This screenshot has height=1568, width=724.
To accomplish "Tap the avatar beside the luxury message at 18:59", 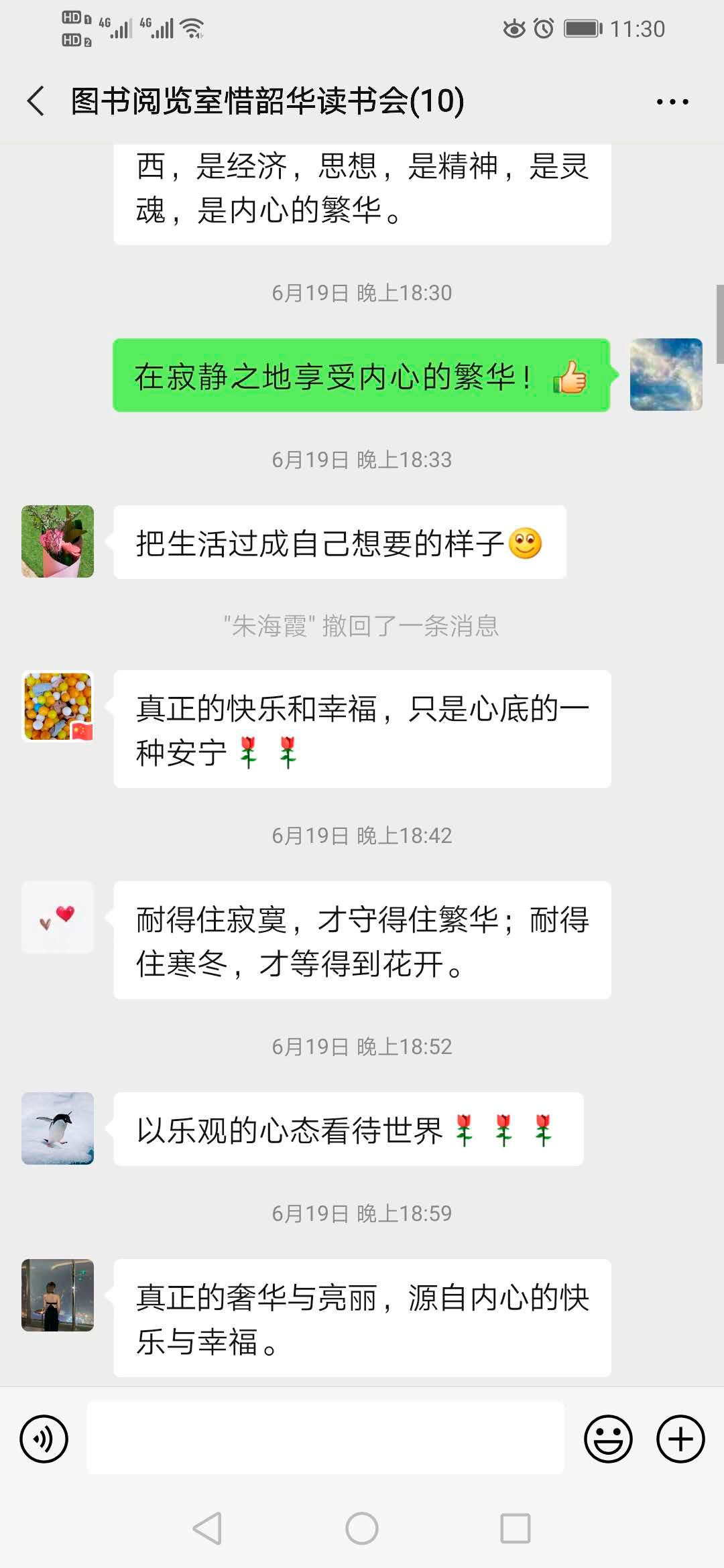I will [57, 1295].
